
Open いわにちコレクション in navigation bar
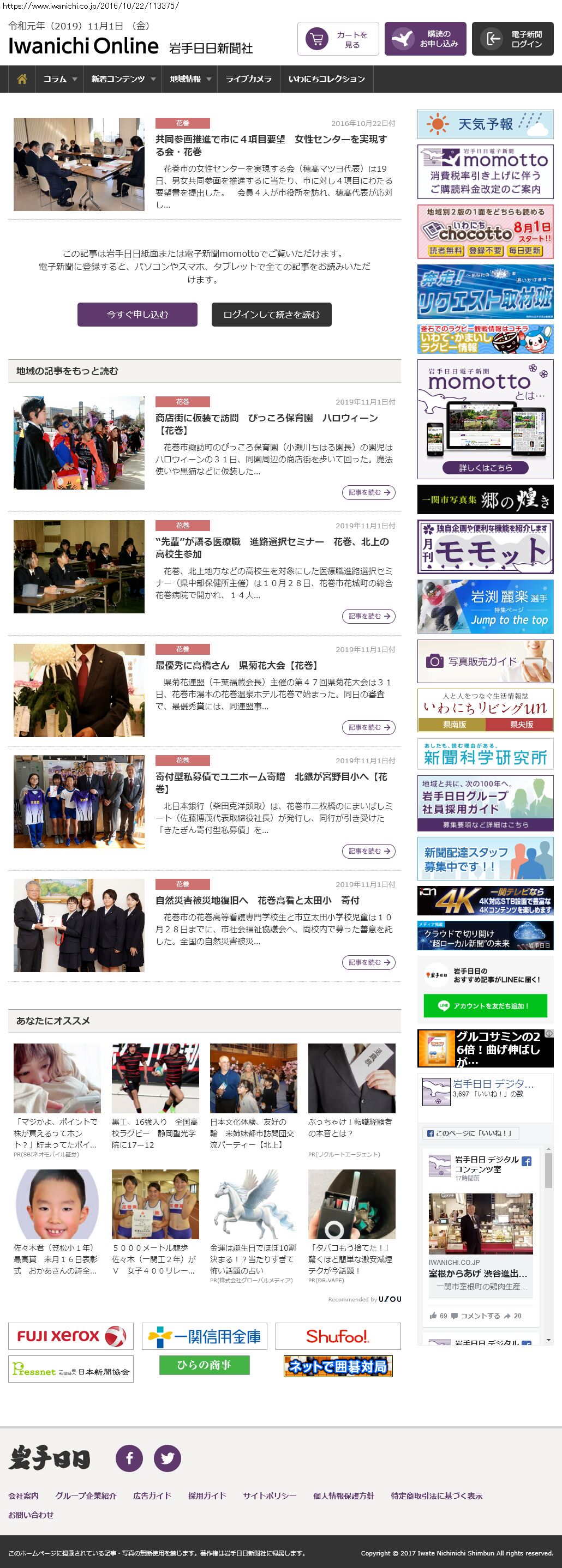326,79
